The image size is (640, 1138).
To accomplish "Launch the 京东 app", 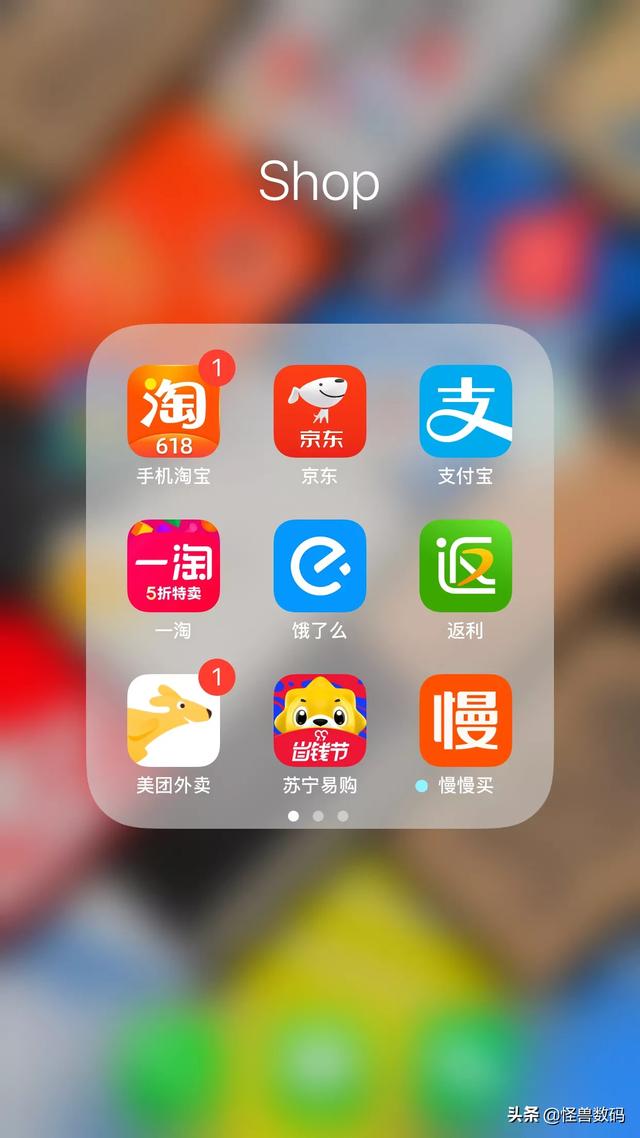I will pyautogui.click(x=319, y=411).
